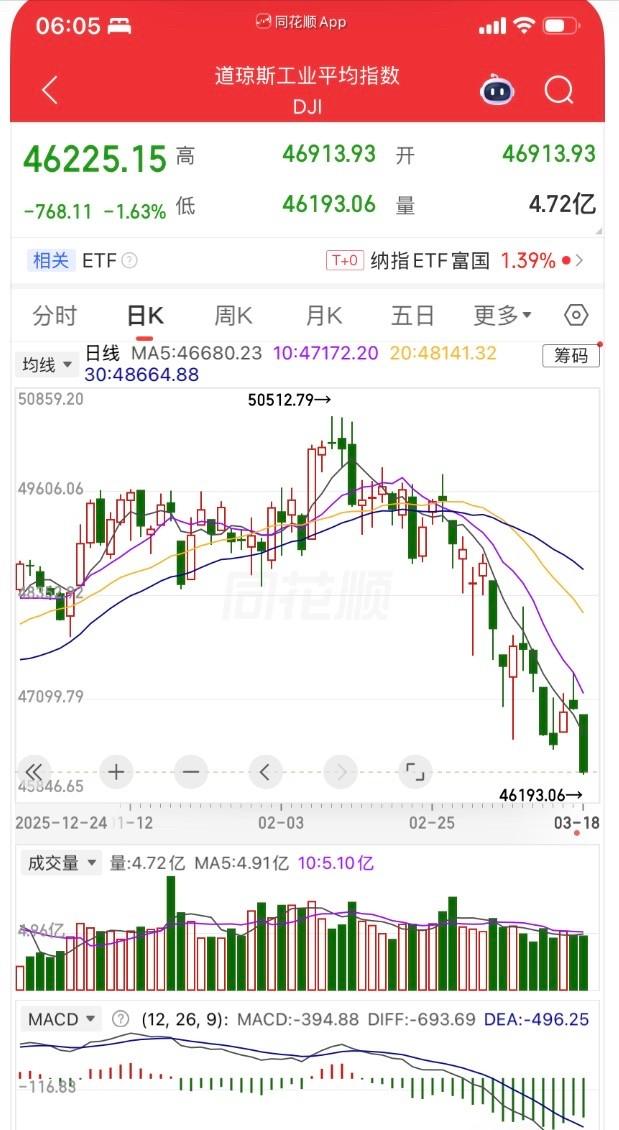Expand chart to fullscreen
The width and height of the screenshot is (619, 1130).
(x=414, y=771)
